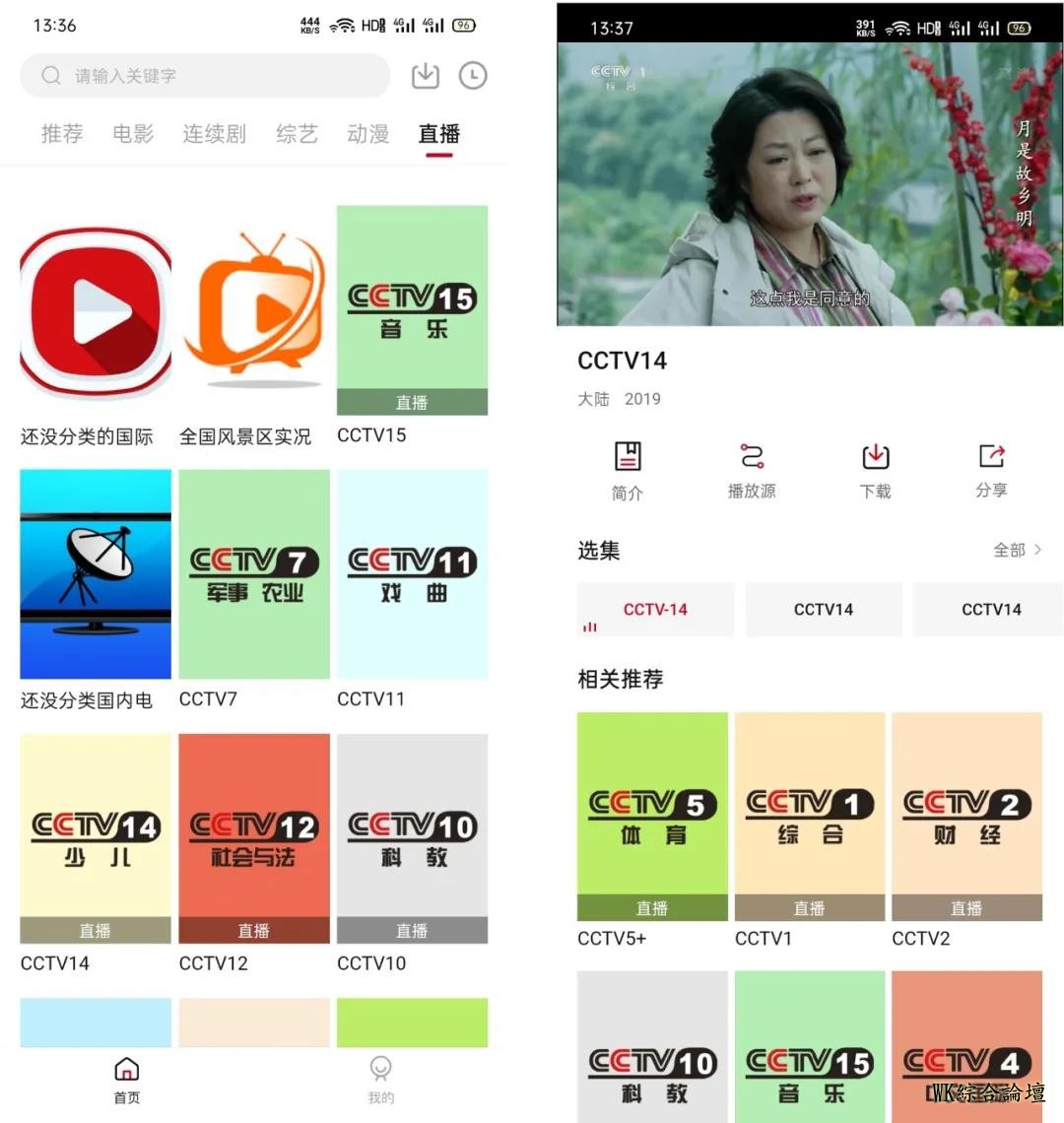This screenshot has height=1123, width=1064.
Task: Open watch history clock icon
Action: coord(473,76)
